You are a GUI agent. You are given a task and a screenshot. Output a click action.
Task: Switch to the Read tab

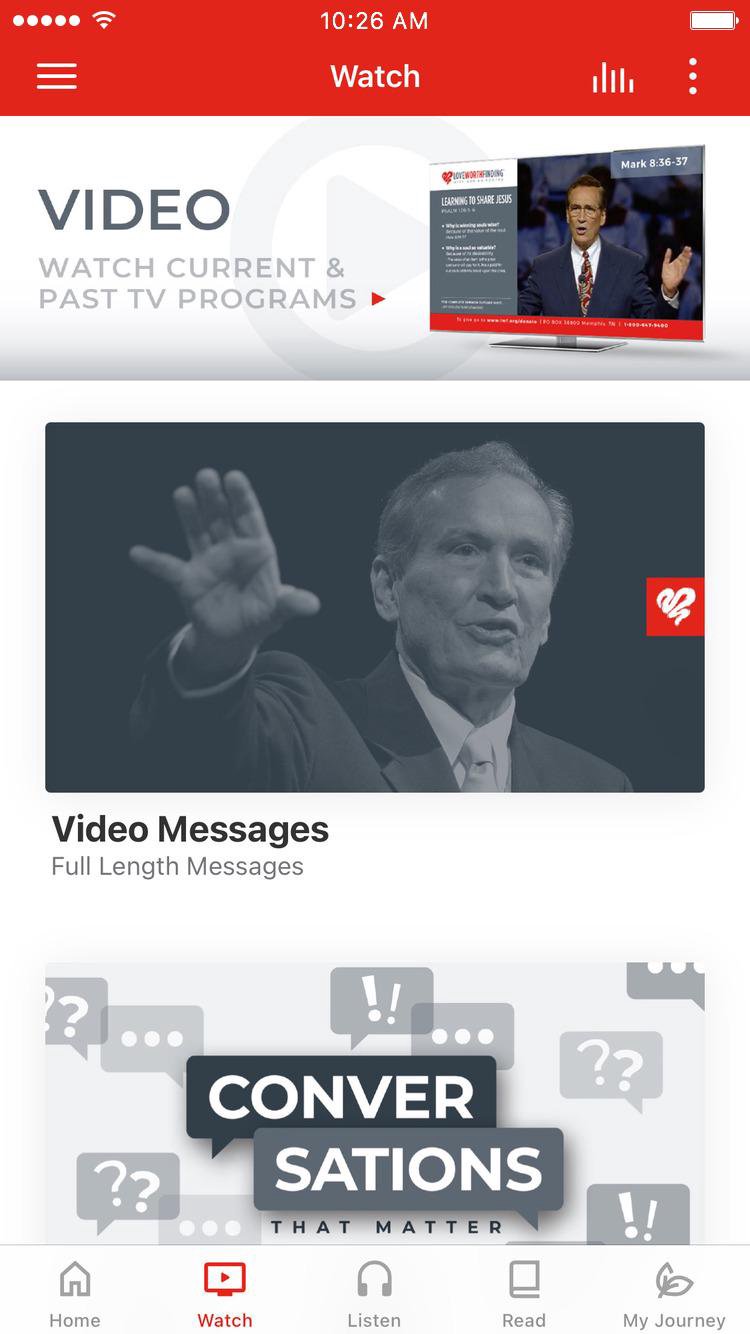[524, 1294]
